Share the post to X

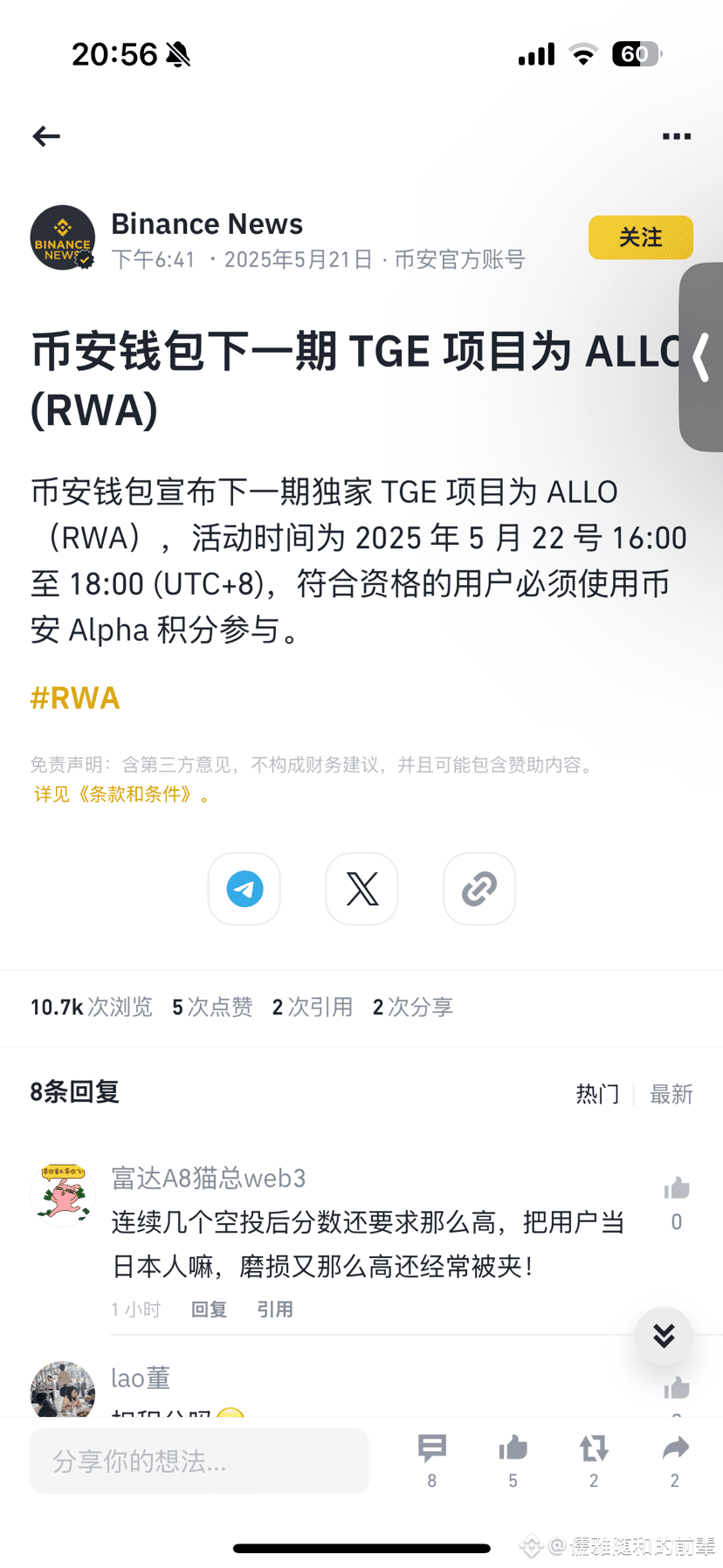coord(361,889)
